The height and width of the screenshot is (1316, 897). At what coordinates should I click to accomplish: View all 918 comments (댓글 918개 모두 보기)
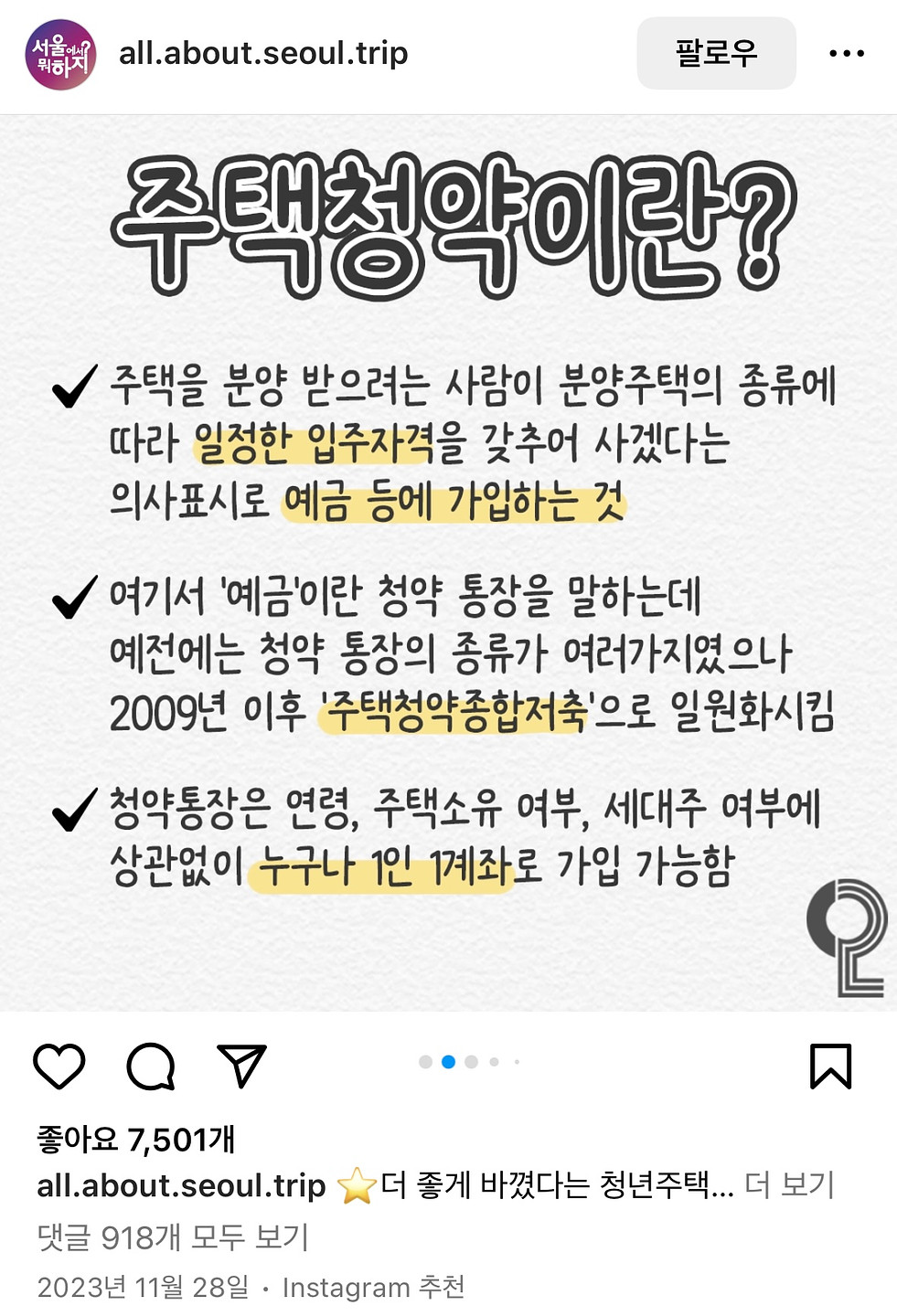[173, 1237]
